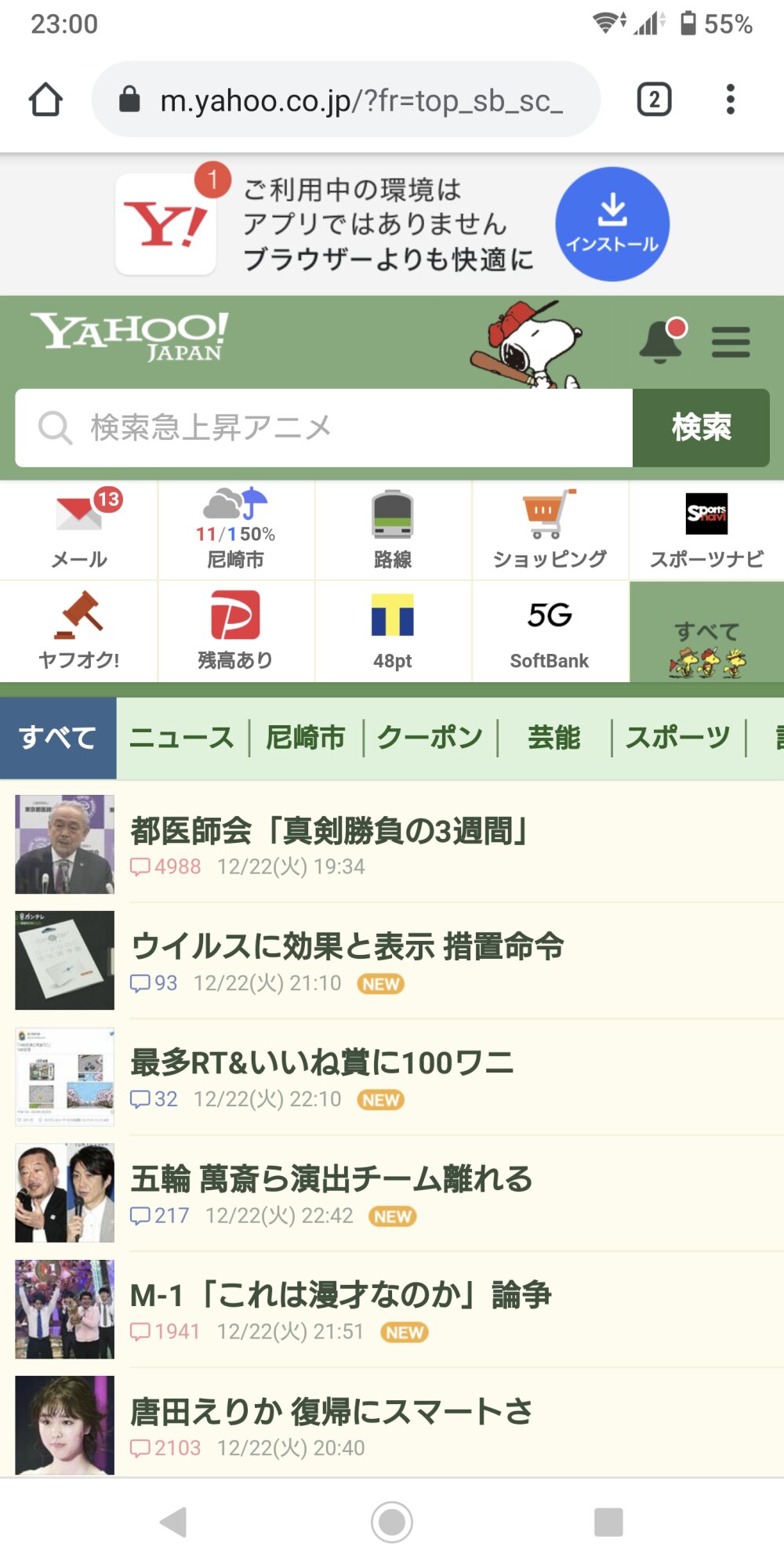
Task: Go back with the system back button
Action: [173, 1522]
